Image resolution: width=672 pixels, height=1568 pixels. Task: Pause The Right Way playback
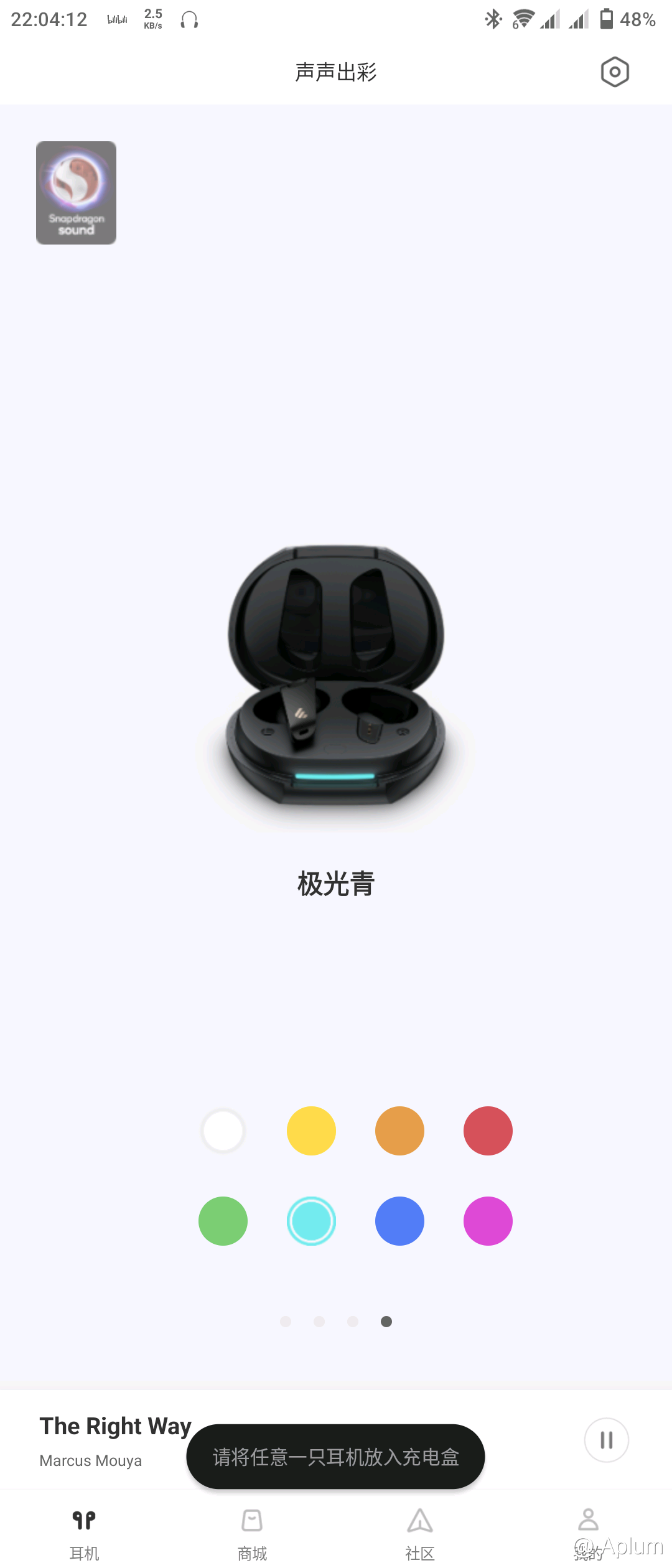[606, 1440]
